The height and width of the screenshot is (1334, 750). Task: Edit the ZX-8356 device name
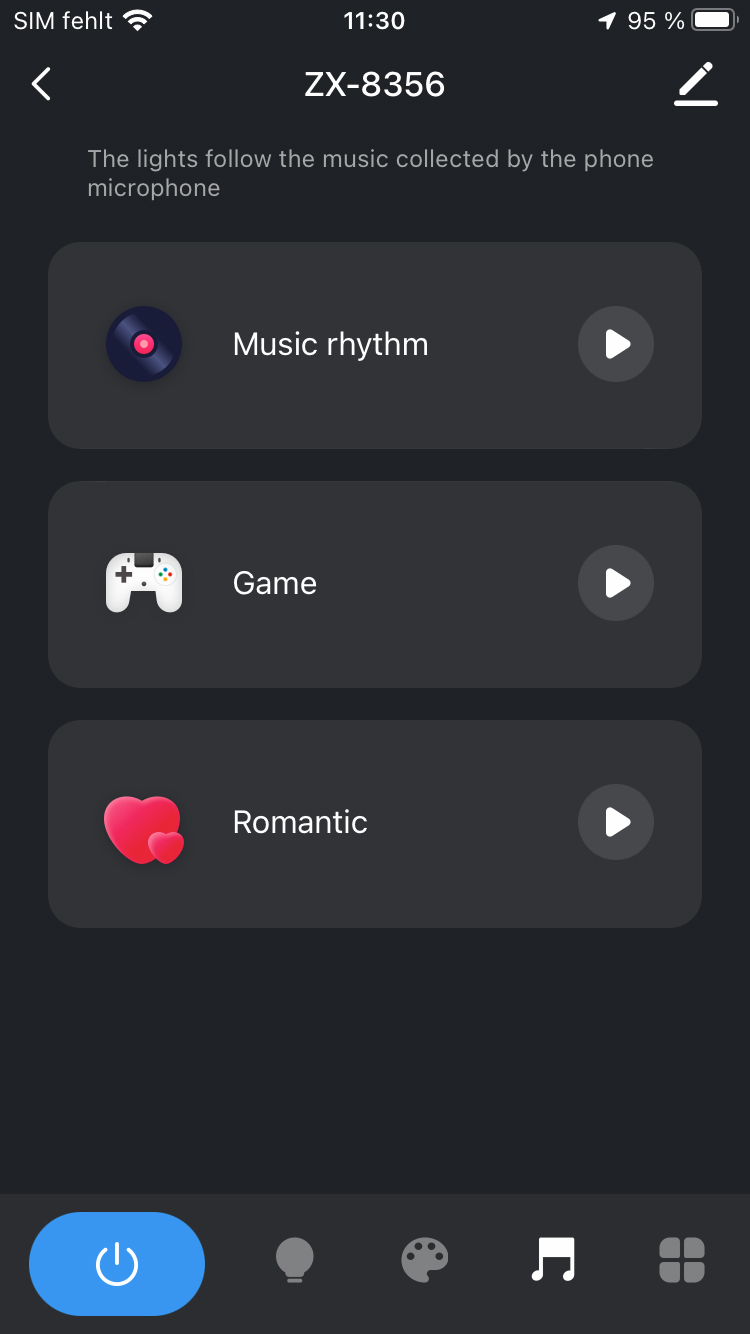(x=695, y=84)
